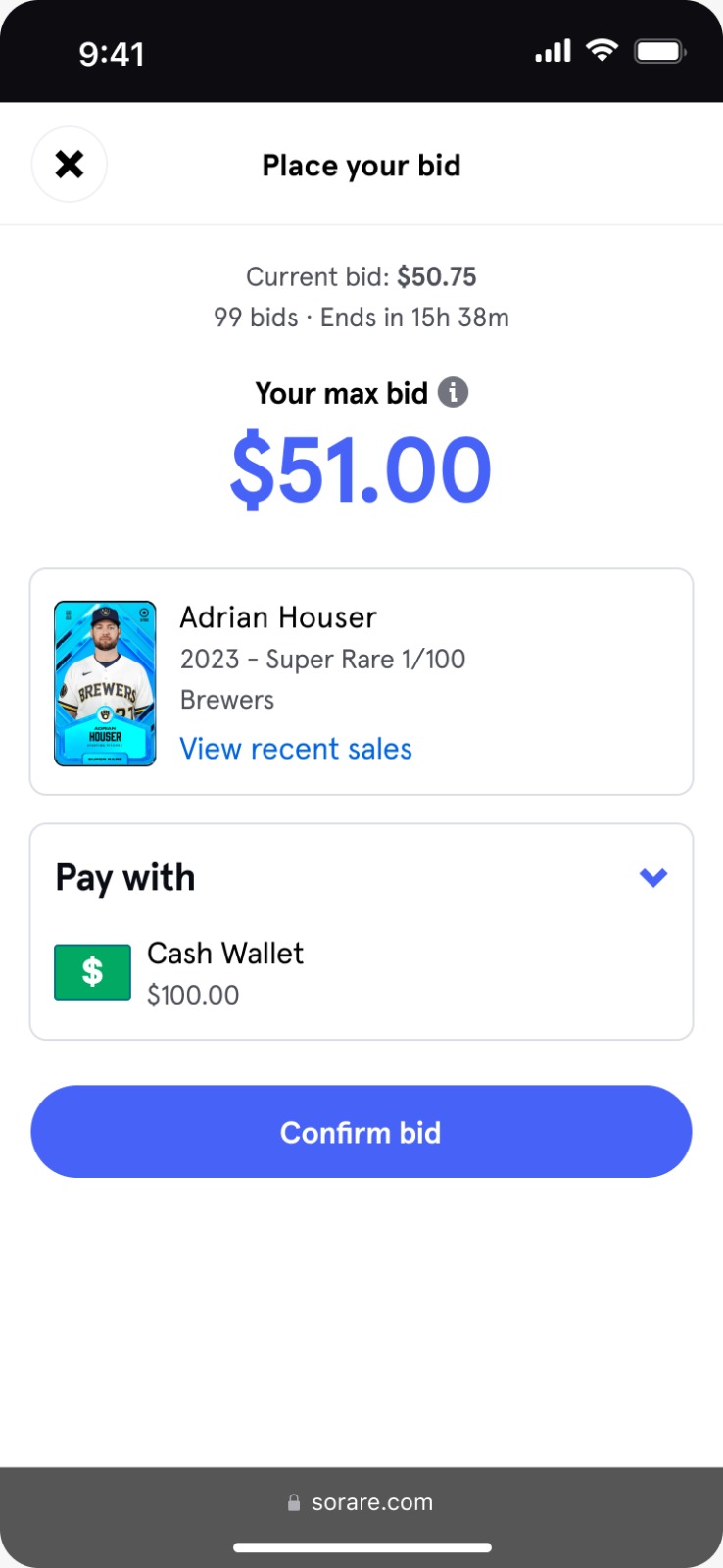Screen dimensions: 723x1568
Task: Confirm bid
Action: click(361, 1132)
